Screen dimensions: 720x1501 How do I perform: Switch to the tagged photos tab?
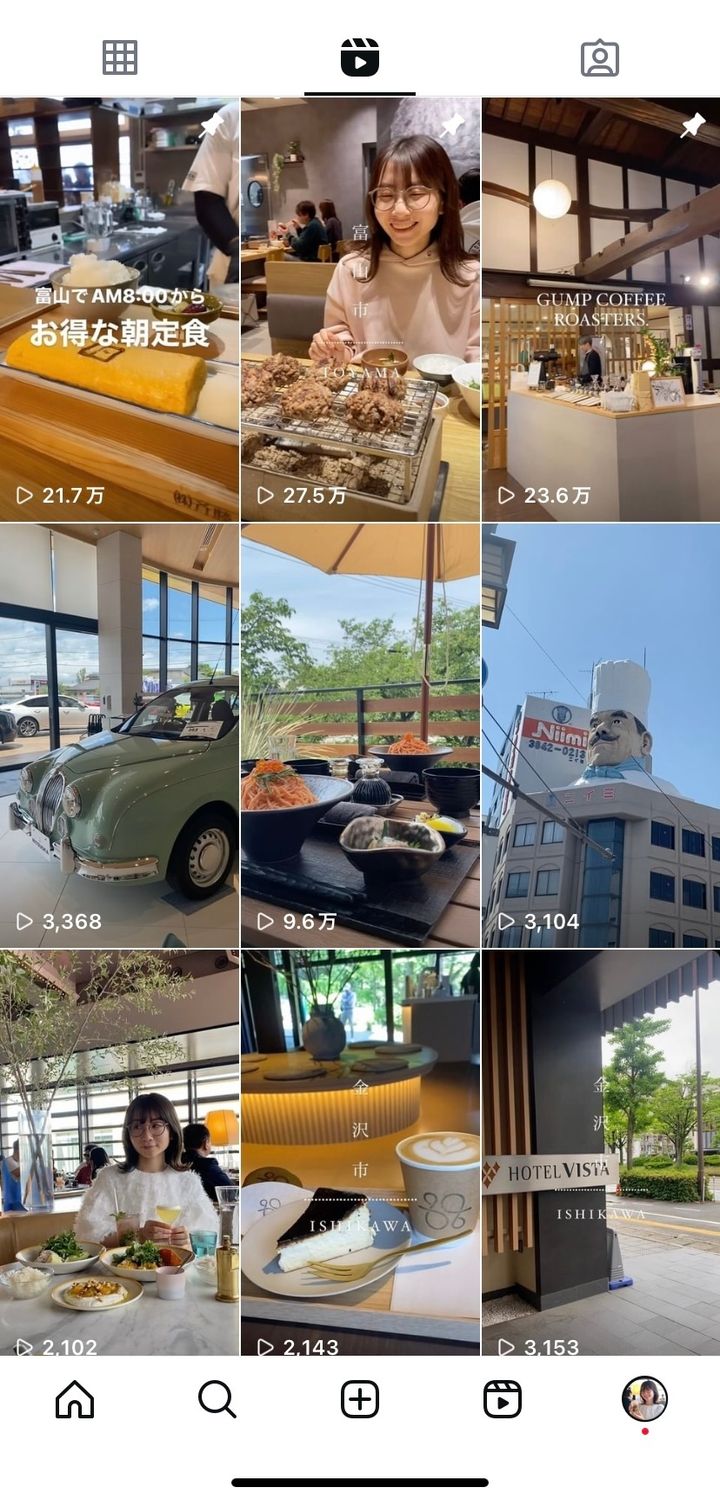tap(599, 58)
